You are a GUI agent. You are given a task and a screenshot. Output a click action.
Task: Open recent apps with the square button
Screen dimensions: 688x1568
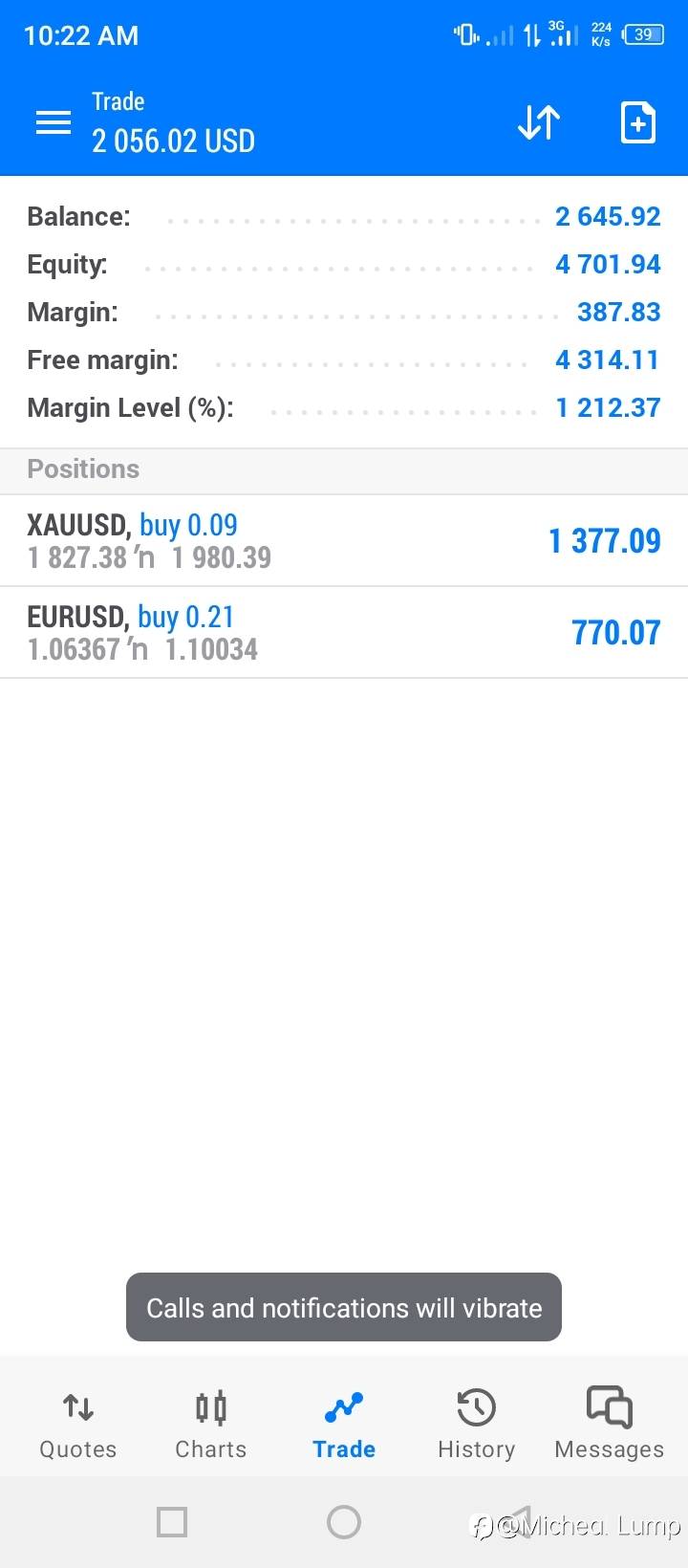point(172,1522)
